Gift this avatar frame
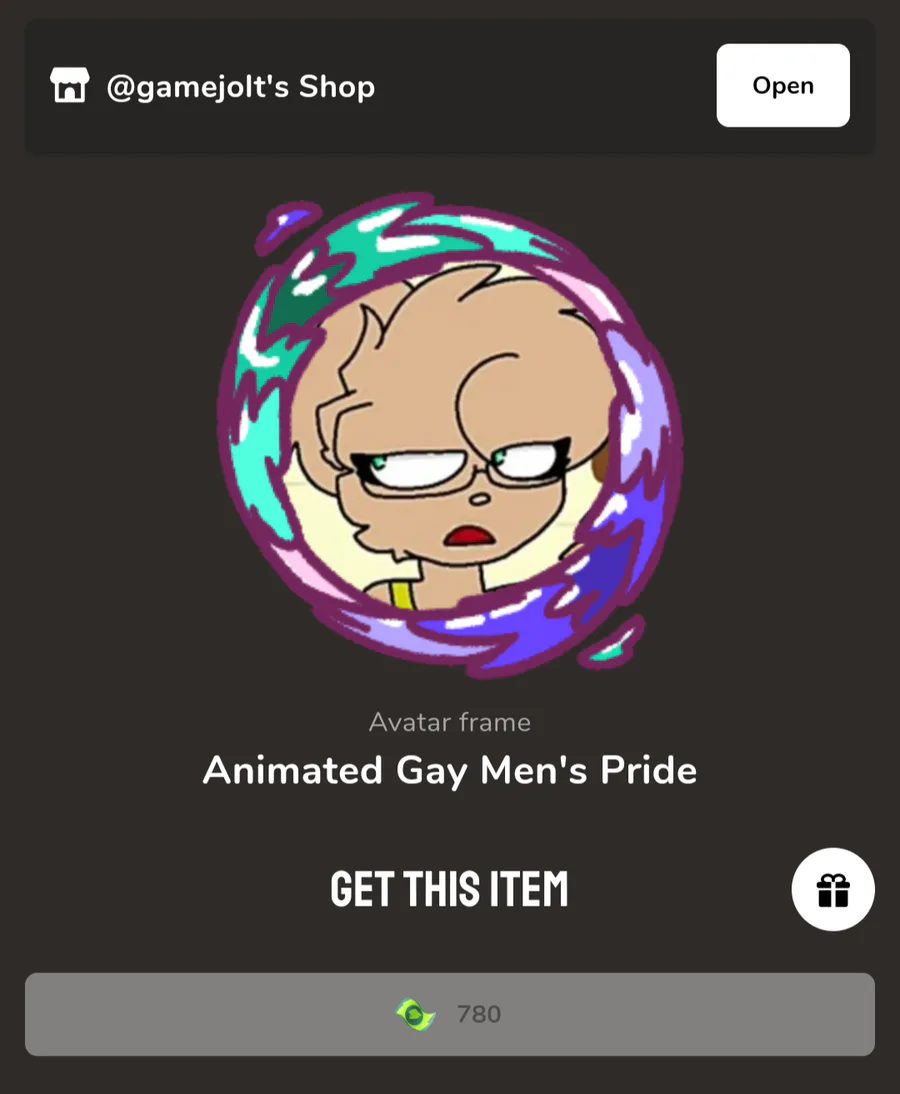 click(832, 889)
